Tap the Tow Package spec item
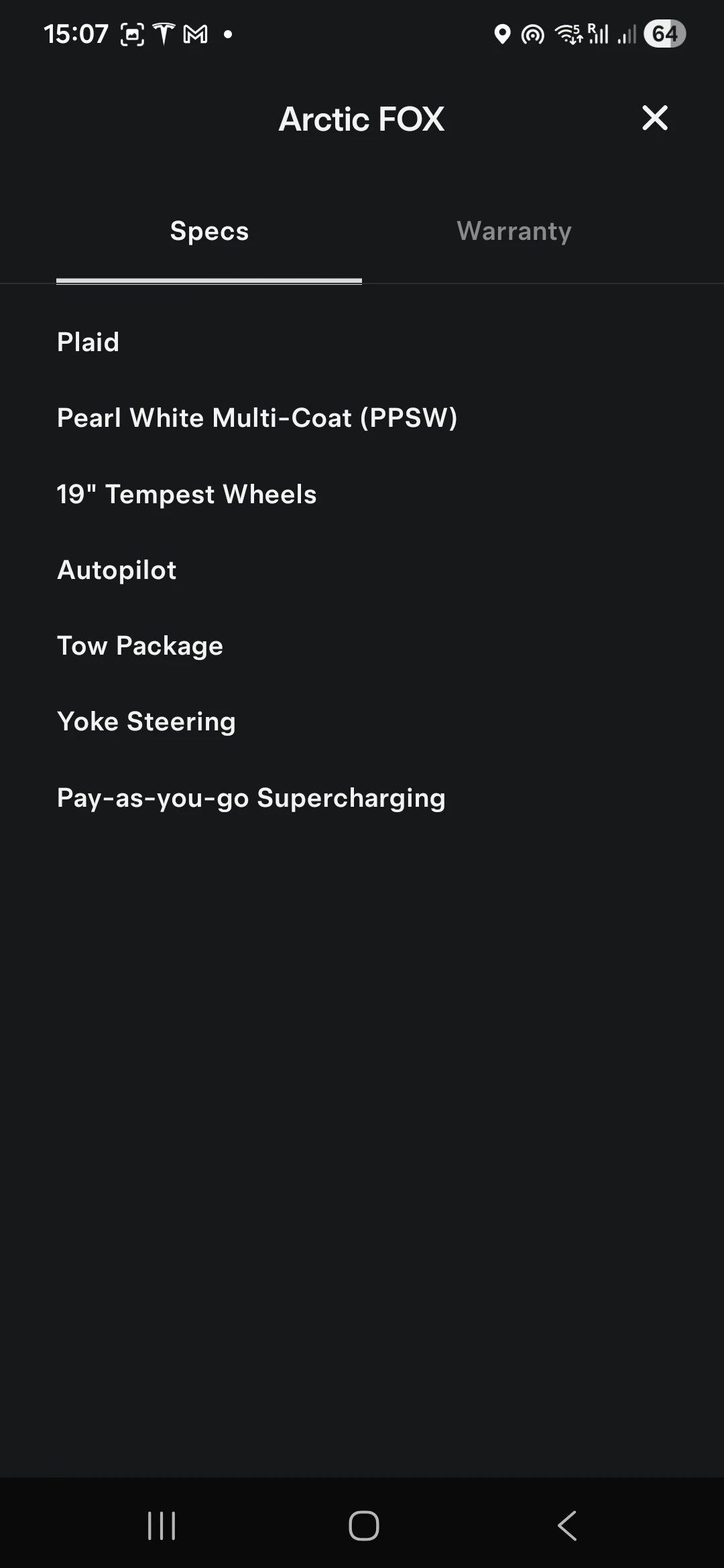The height and width of the screenshot is (1568, 724). (x=140, y=645)
